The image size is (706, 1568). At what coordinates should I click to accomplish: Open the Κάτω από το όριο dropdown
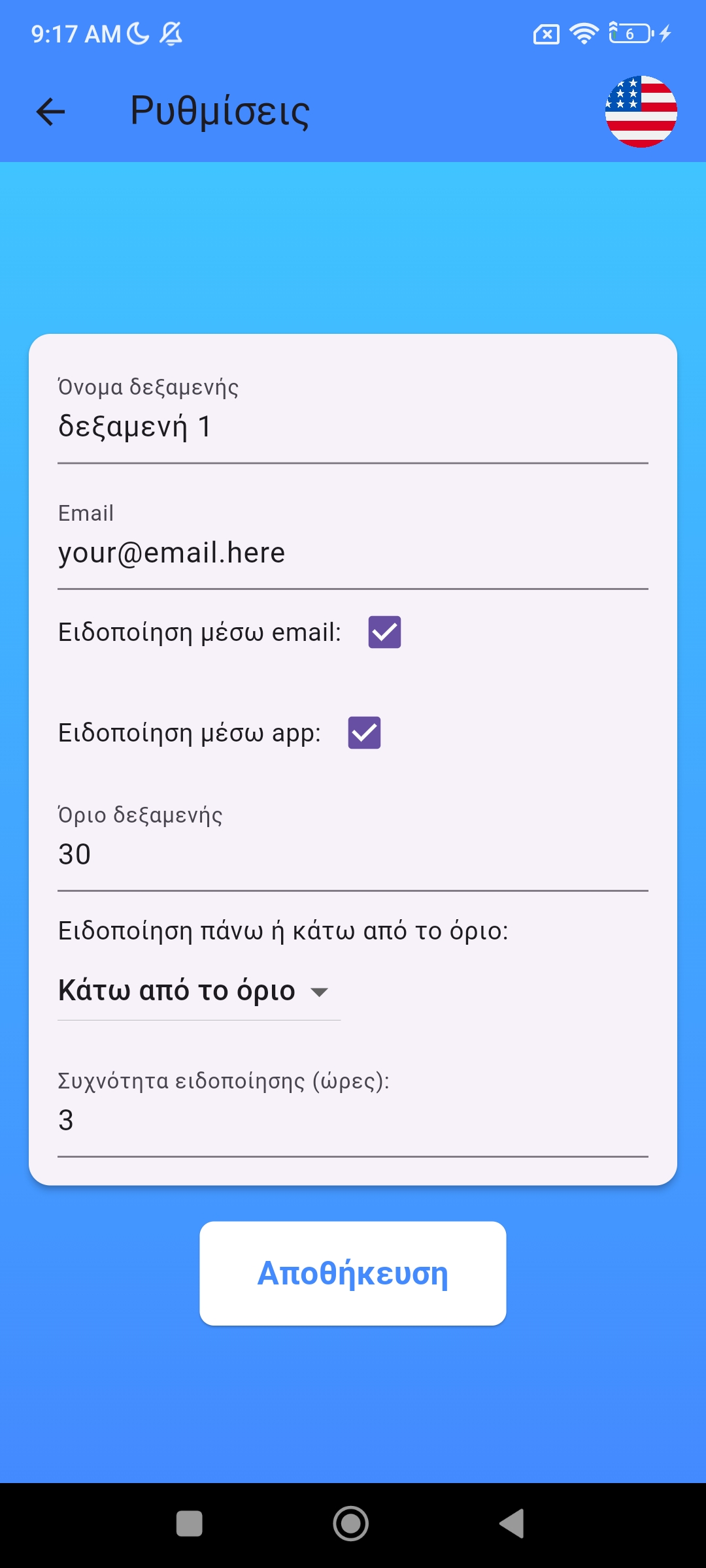pyautogui.click(x=198, y=991)
